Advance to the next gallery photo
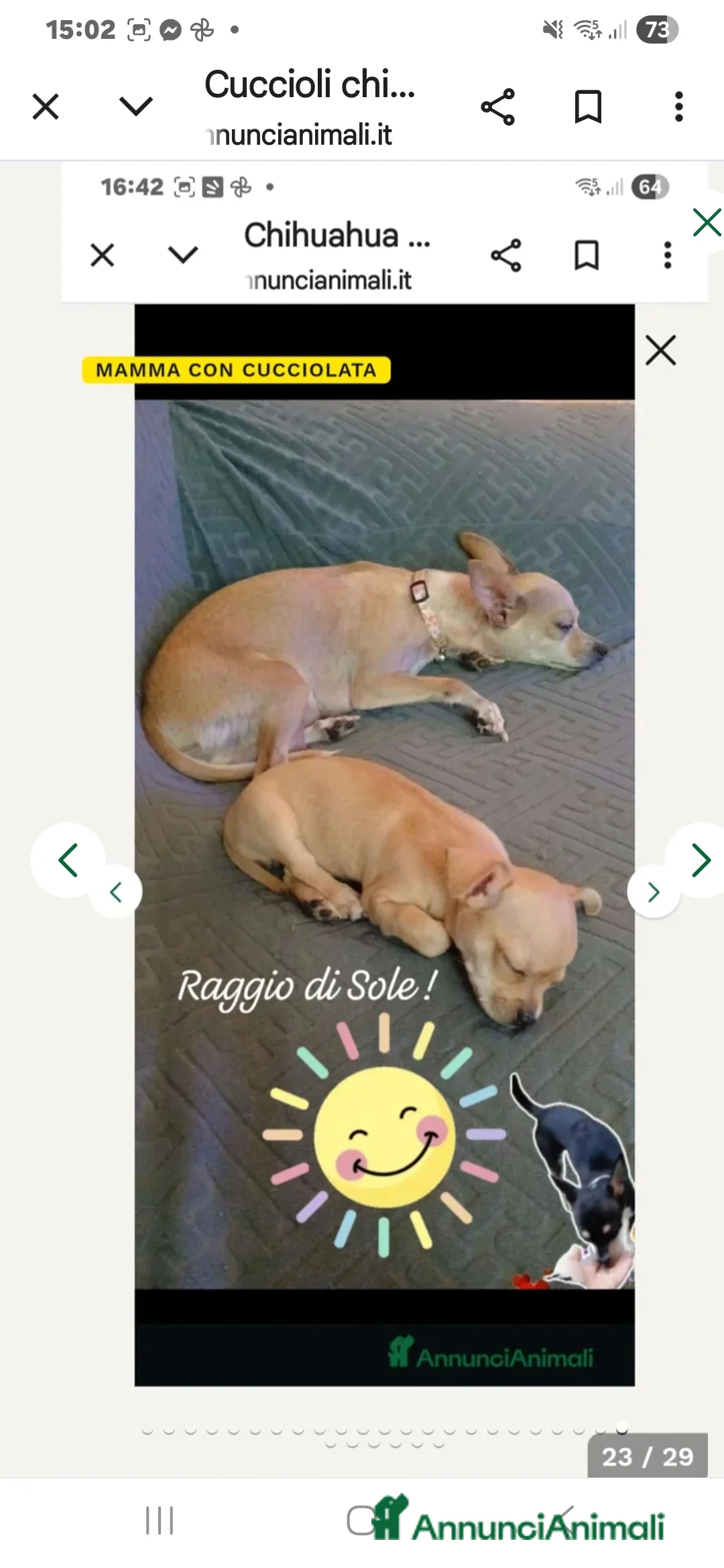Image resolution: width=724 pixels, height=1568 pixels. coord(701,859)
